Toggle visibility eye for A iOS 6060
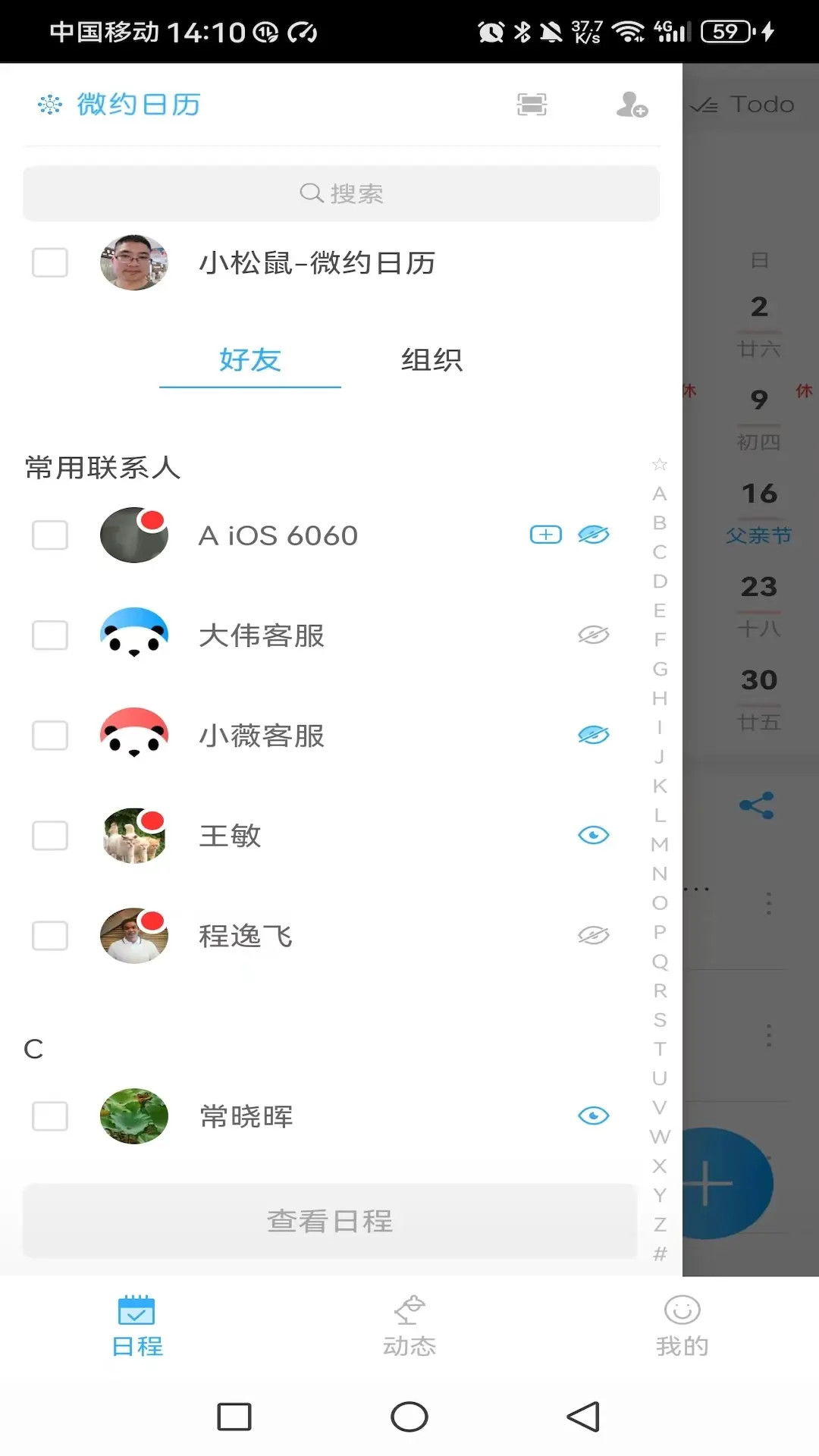This screenshot has width=819, height=1456. tap(594, 535)
